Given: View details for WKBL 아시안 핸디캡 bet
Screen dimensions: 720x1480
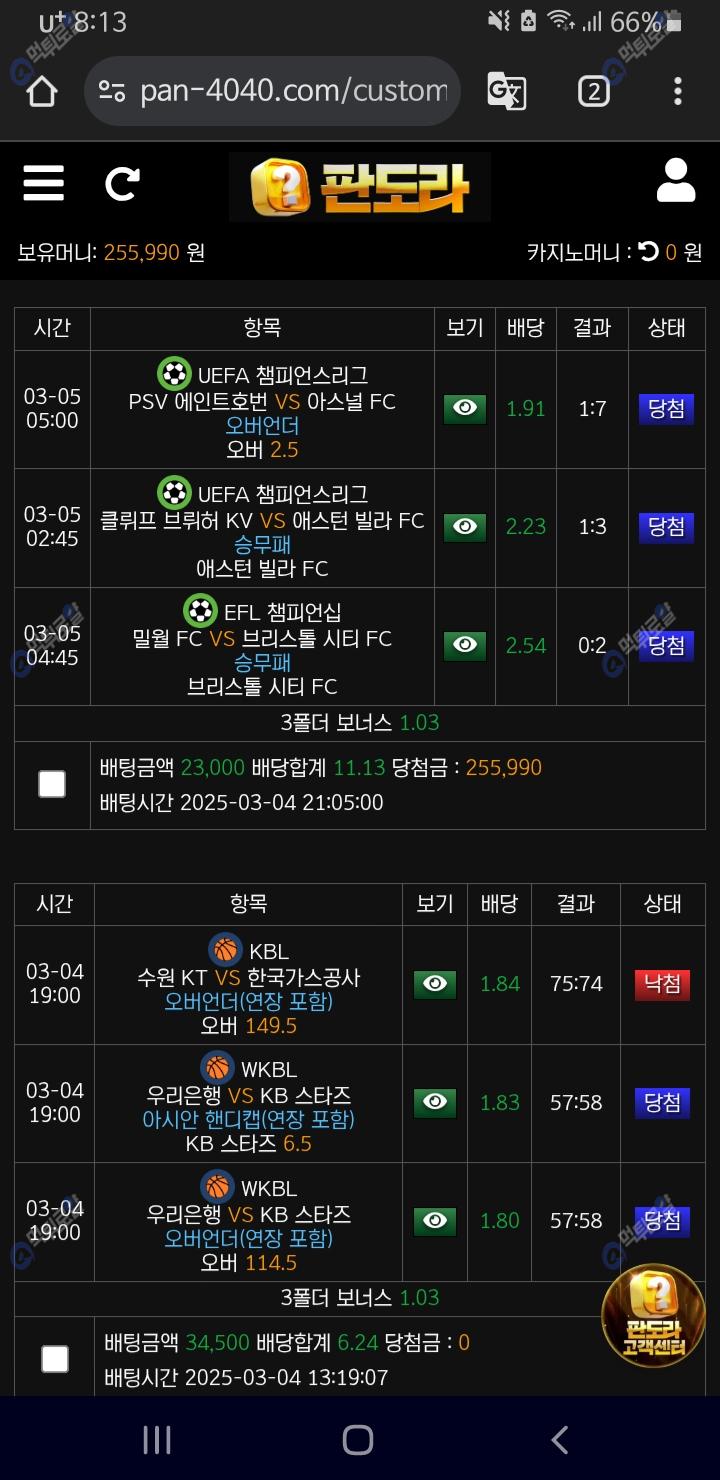Looking at the screenshot, I should point(435,1102).
